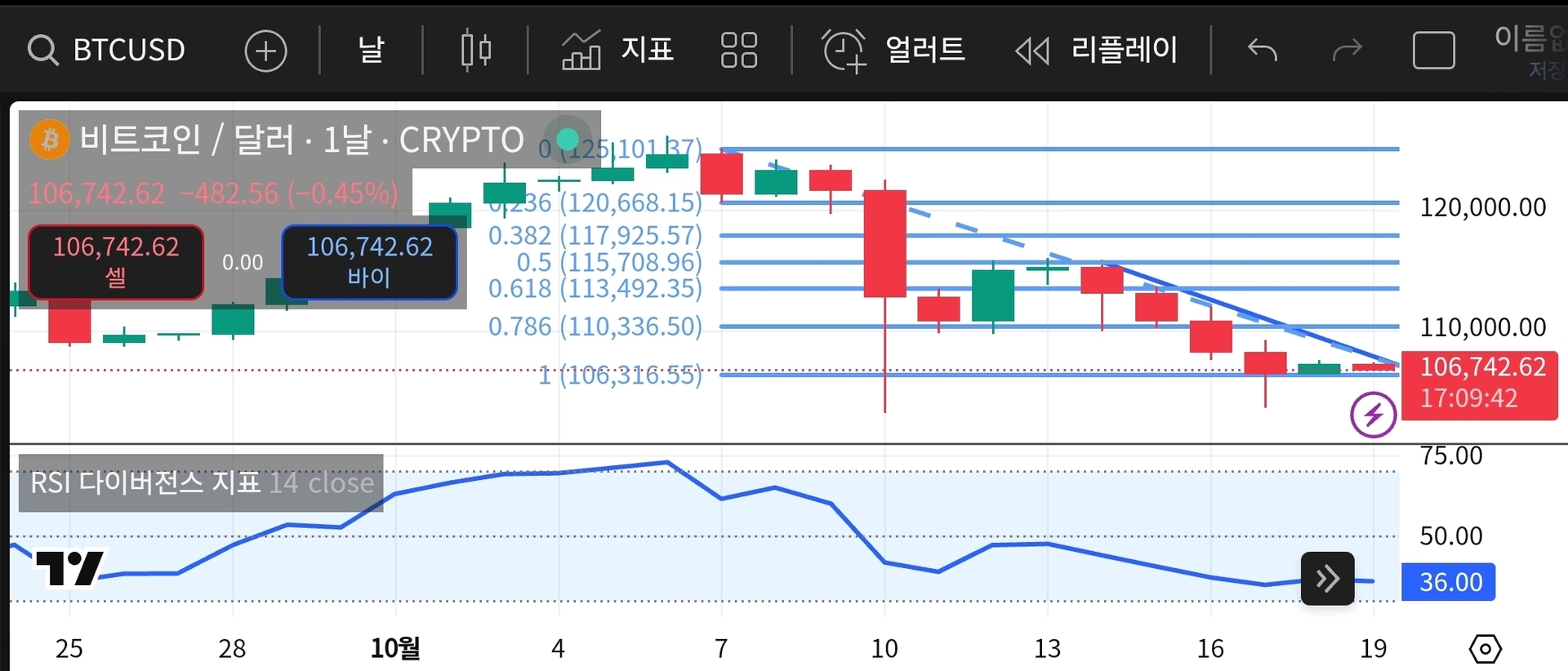1568x671 pixels.
Task: Start 리플레이 bar replay mode
Action: point(1097,51)
